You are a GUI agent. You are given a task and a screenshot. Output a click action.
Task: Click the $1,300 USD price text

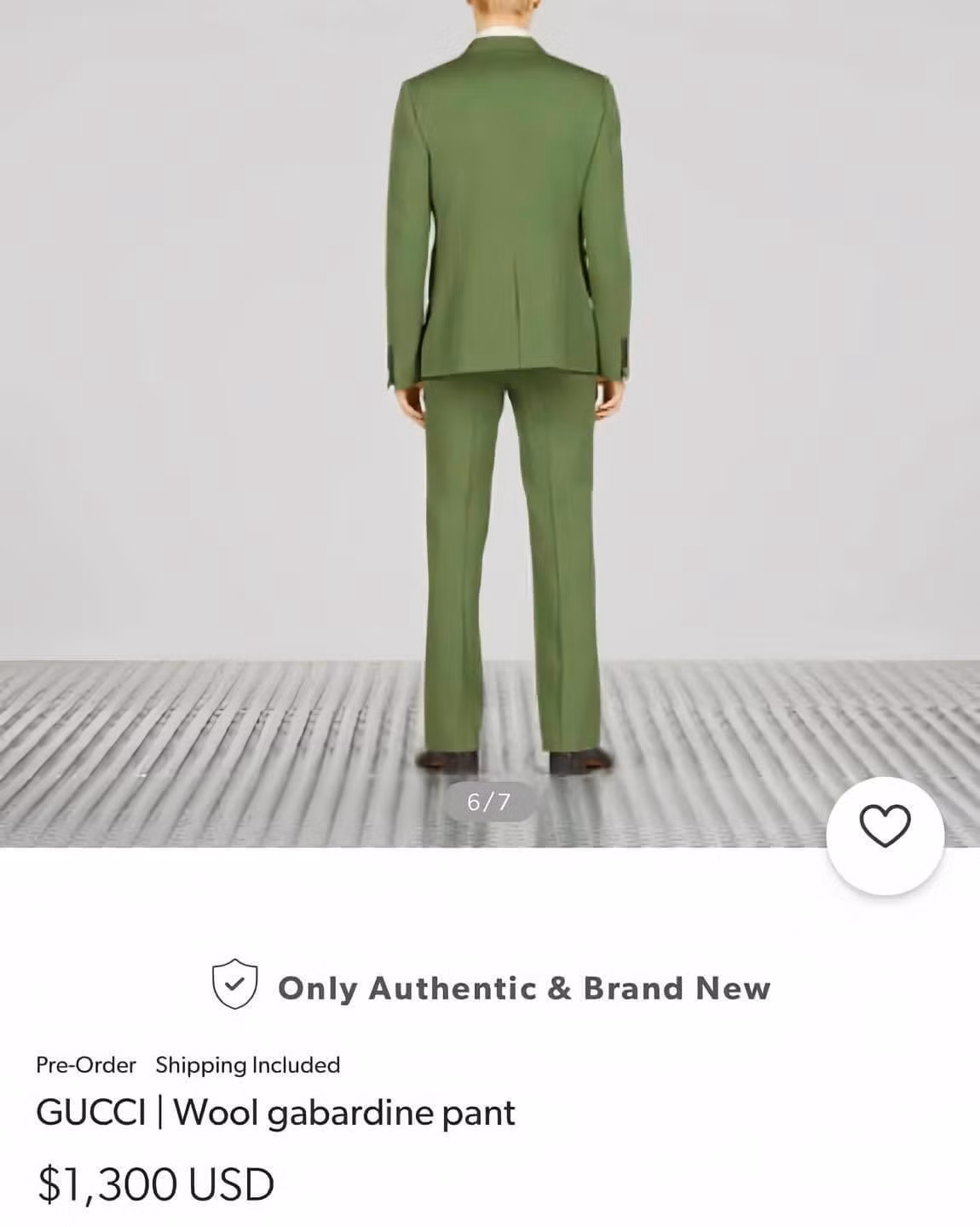(153, 1183)
